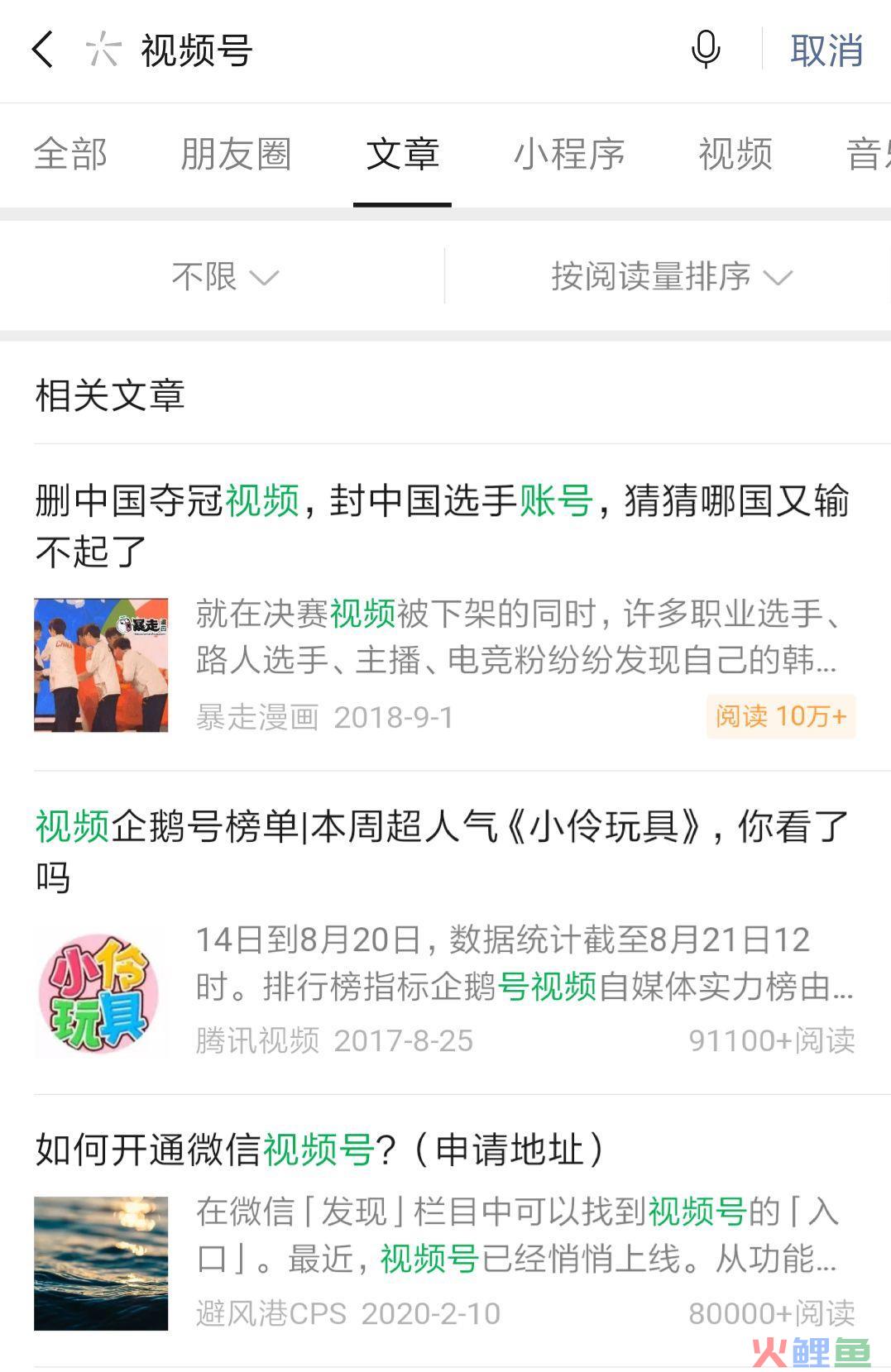This screenshot has height=1372, width=891.
Task: Select the 文章 tab
Action: coord(402,154)
